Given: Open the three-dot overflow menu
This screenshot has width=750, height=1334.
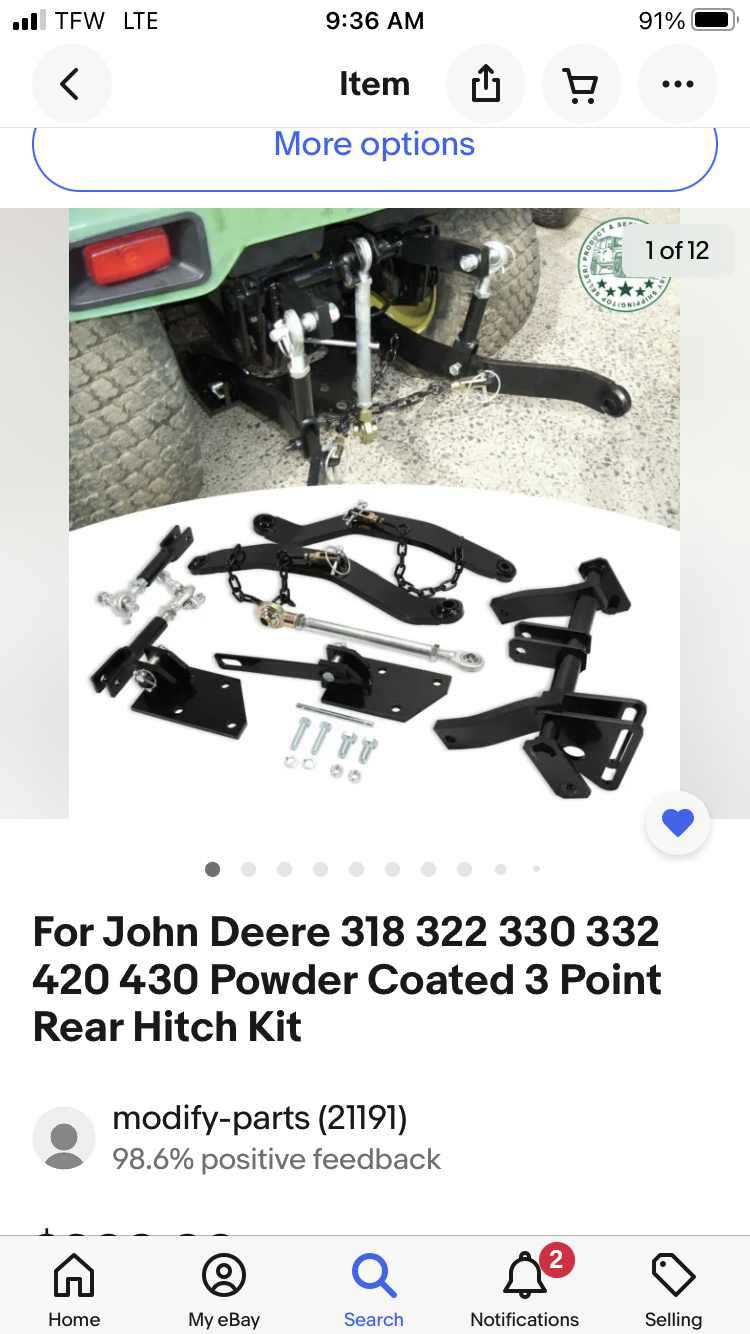Looking at the screenshot, I should click(x=678, y=84).
